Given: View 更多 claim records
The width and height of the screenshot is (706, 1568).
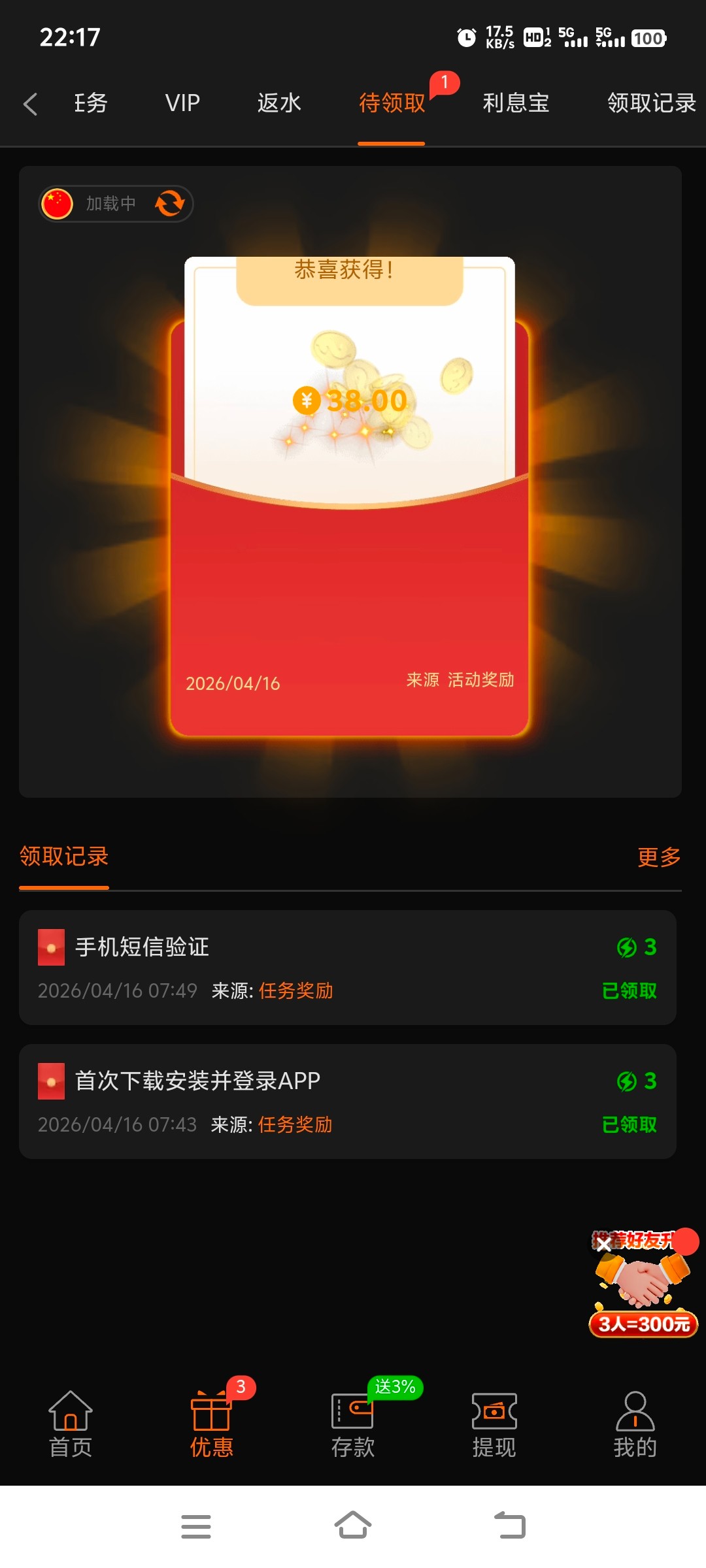Looking at the screenshot, I should click(659, 857).
